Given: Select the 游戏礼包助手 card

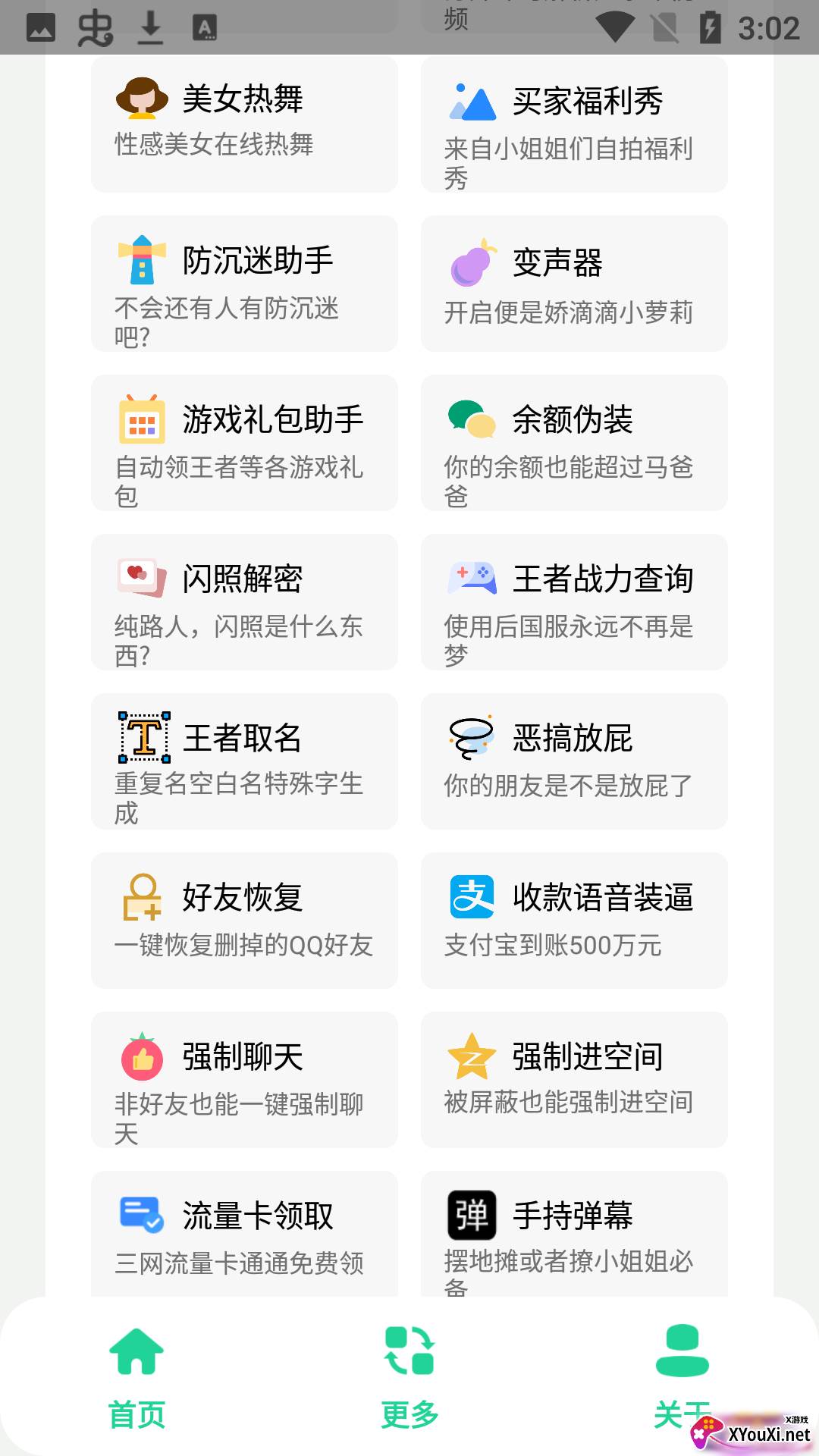Looking at the screenshot, I should (x=244, y=443).
